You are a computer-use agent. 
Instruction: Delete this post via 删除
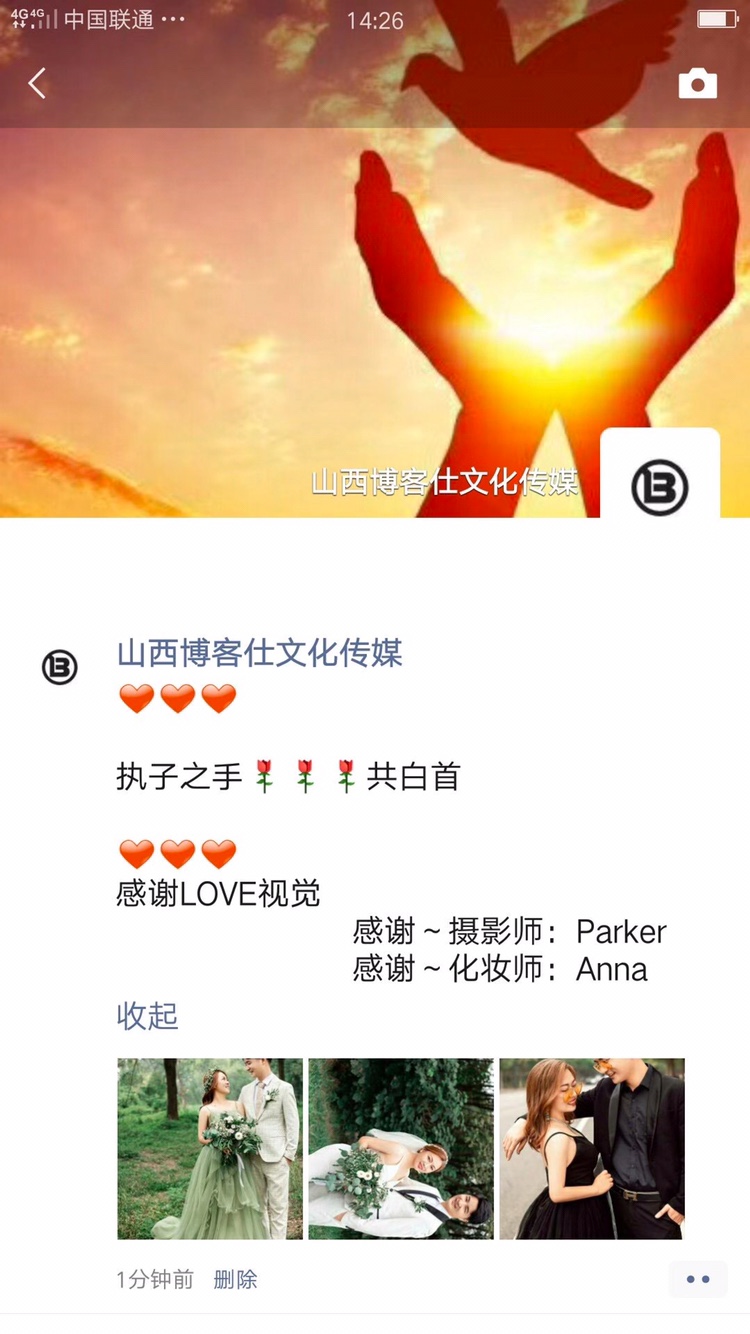[x=236, y=1279]
